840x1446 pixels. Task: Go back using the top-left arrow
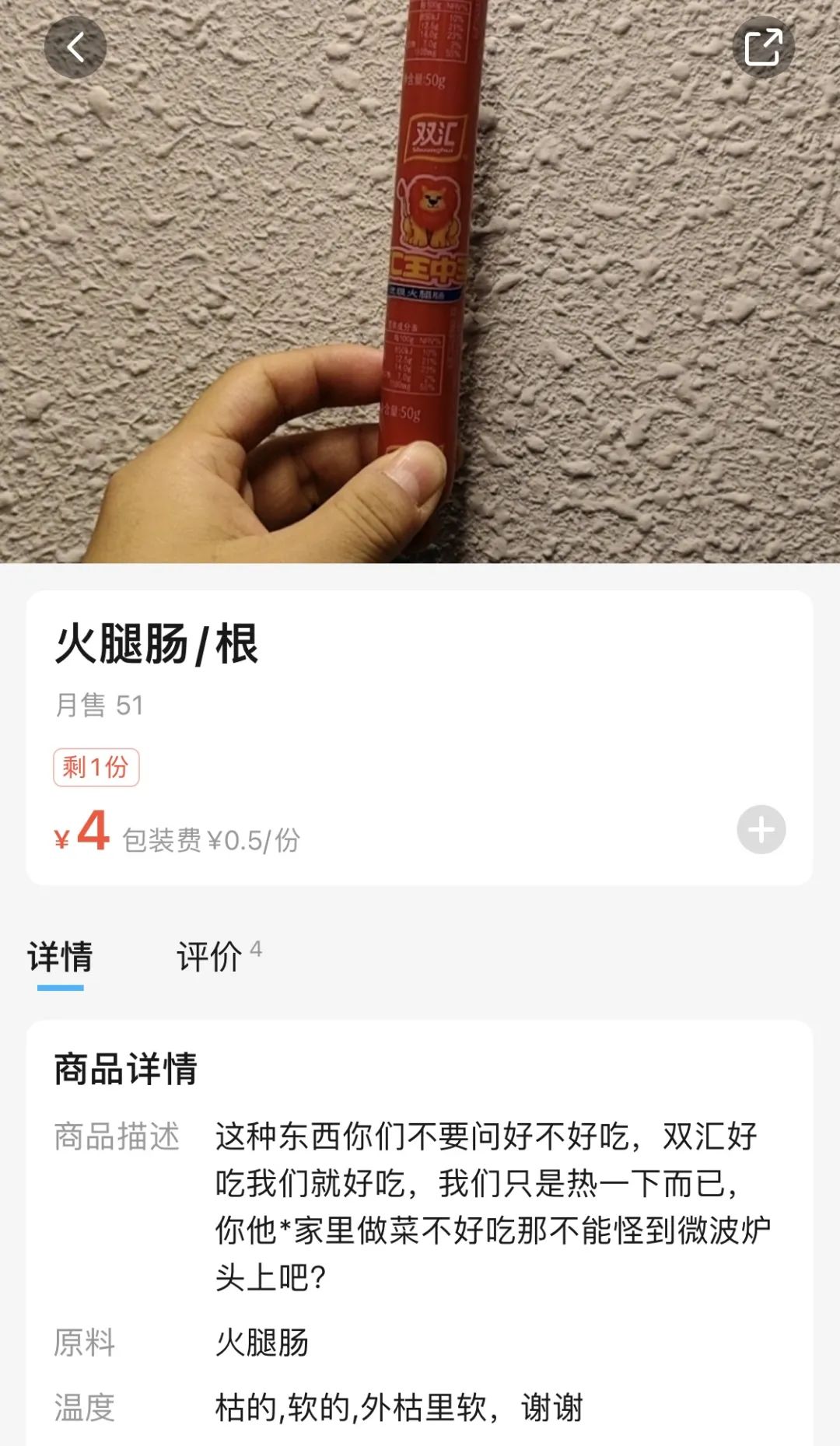(x=75, y=47)
